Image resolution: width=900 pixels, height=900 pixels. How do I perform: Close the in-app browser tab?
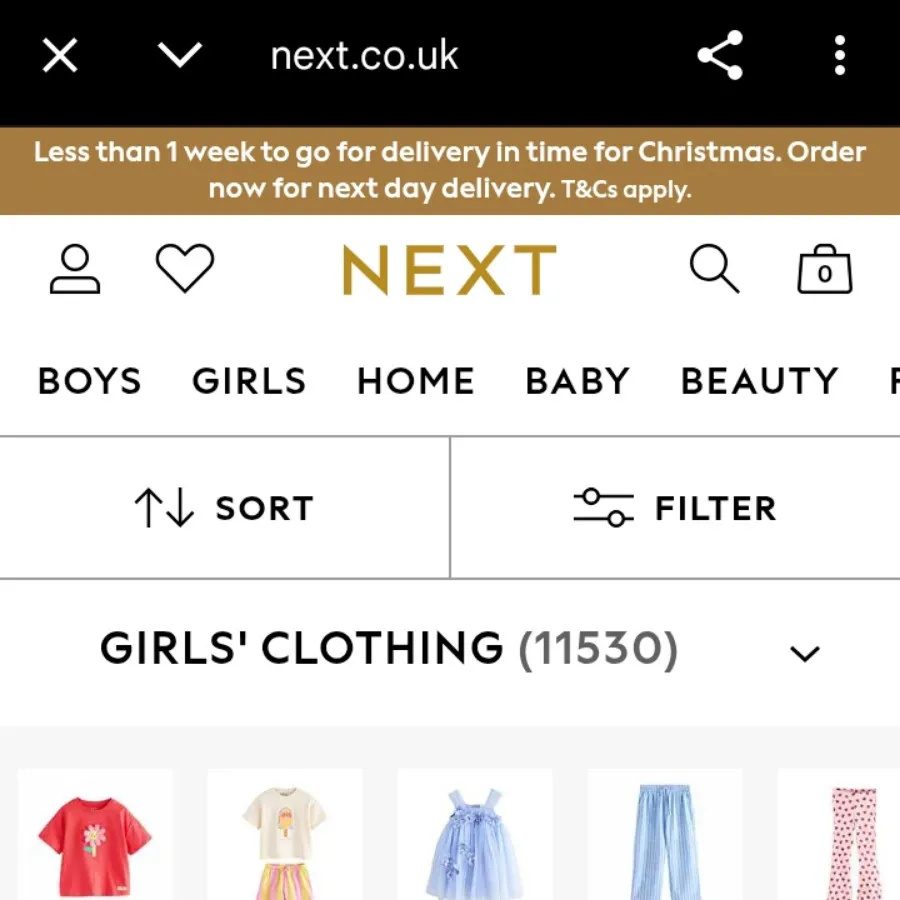(60, 56)
